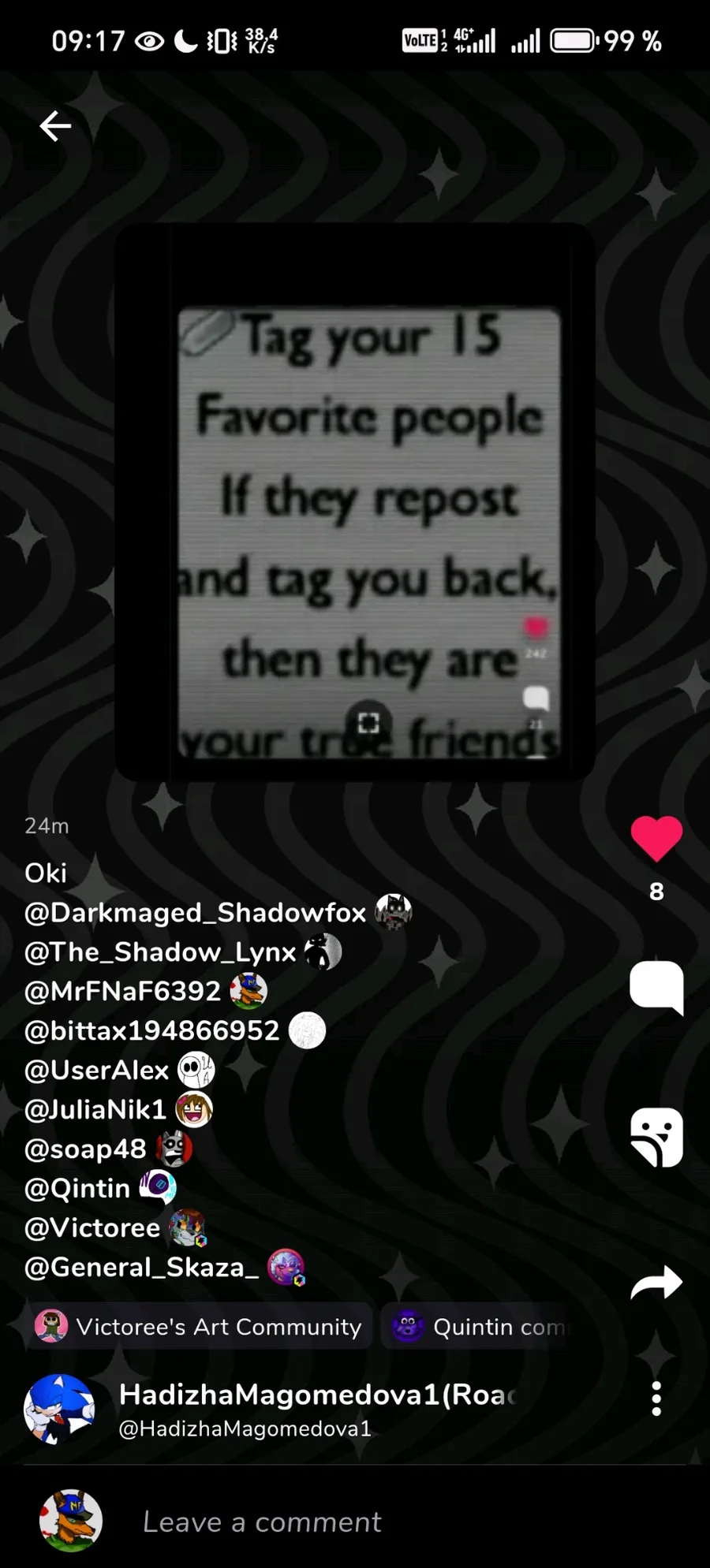Screen dimensions: 710x1568
Task: Open the comments bubble icon
Action: tap(656, 986)
